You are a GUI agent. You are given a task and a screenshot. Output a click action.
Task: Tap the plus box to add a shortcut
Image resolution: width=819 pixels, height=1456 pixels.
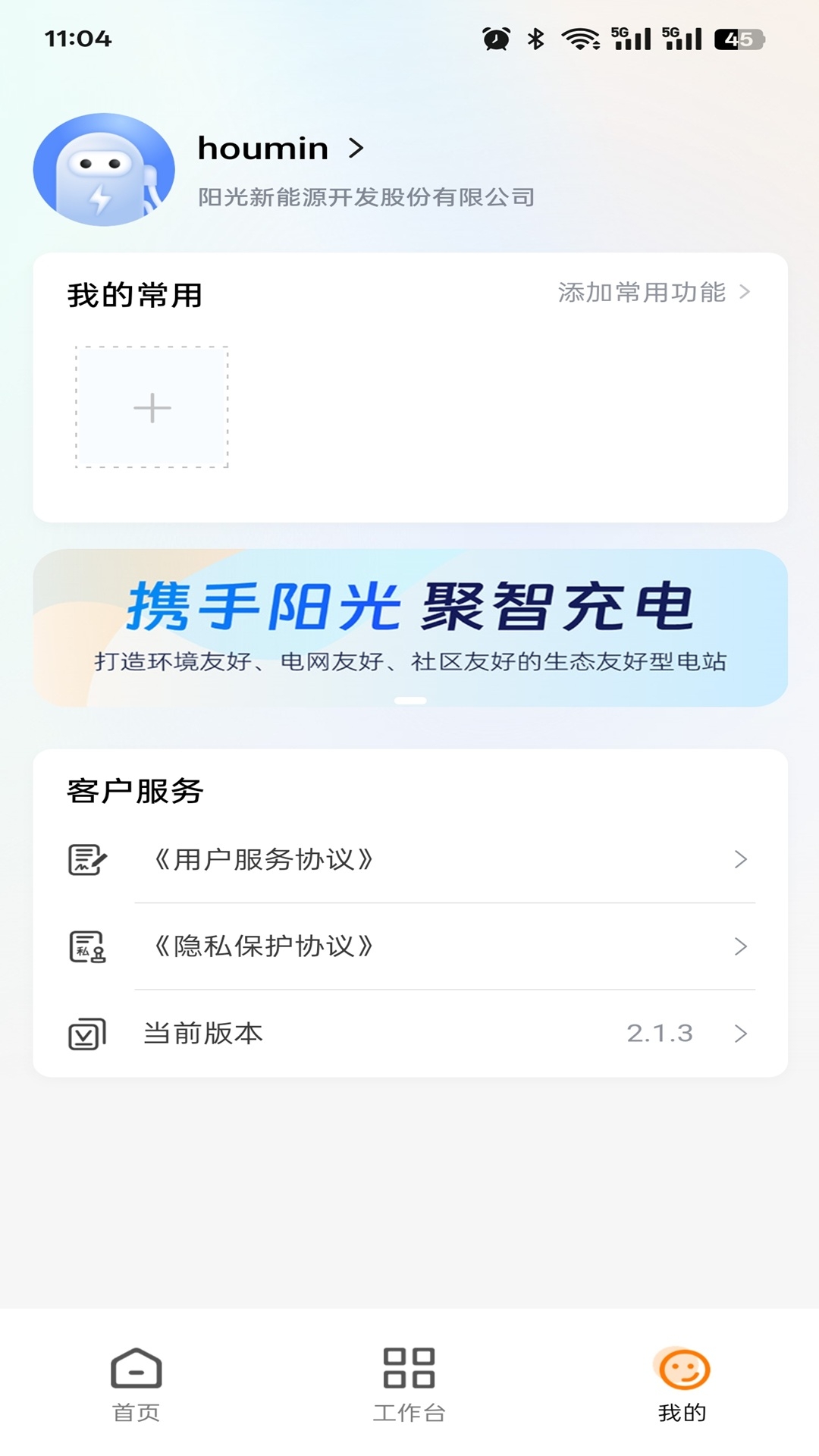(152, 407)
